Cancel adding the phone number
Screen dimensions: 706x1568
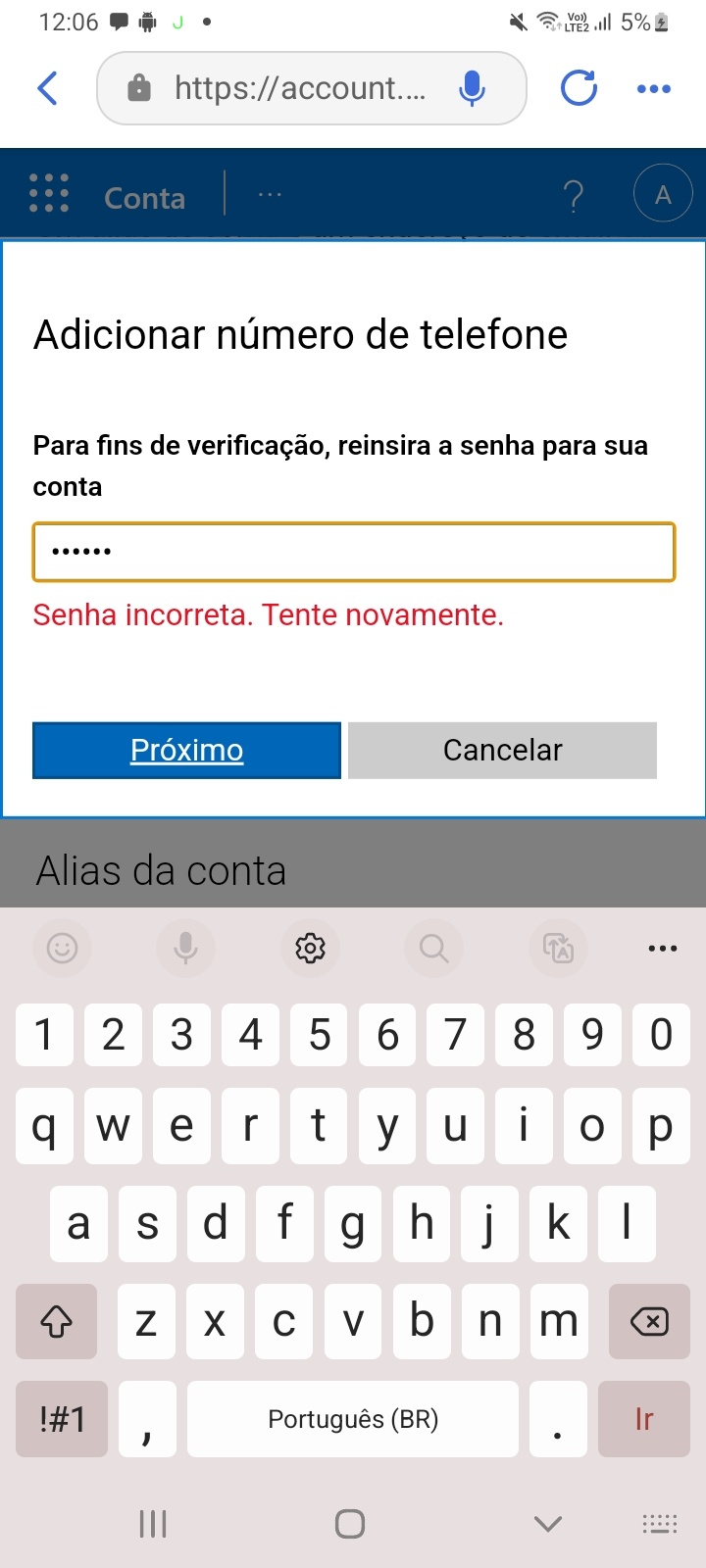[x=502, y=751]
